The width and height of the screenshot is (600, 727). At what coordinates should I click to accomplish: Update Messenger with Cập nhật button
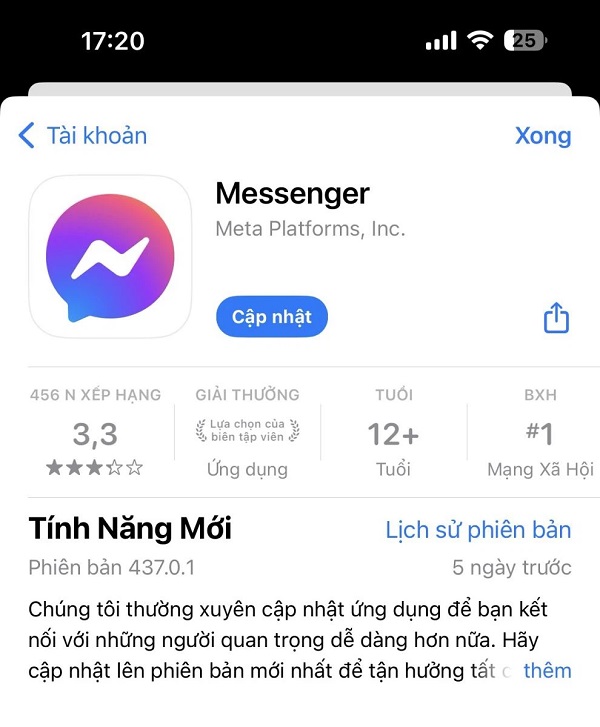[272, 317]
